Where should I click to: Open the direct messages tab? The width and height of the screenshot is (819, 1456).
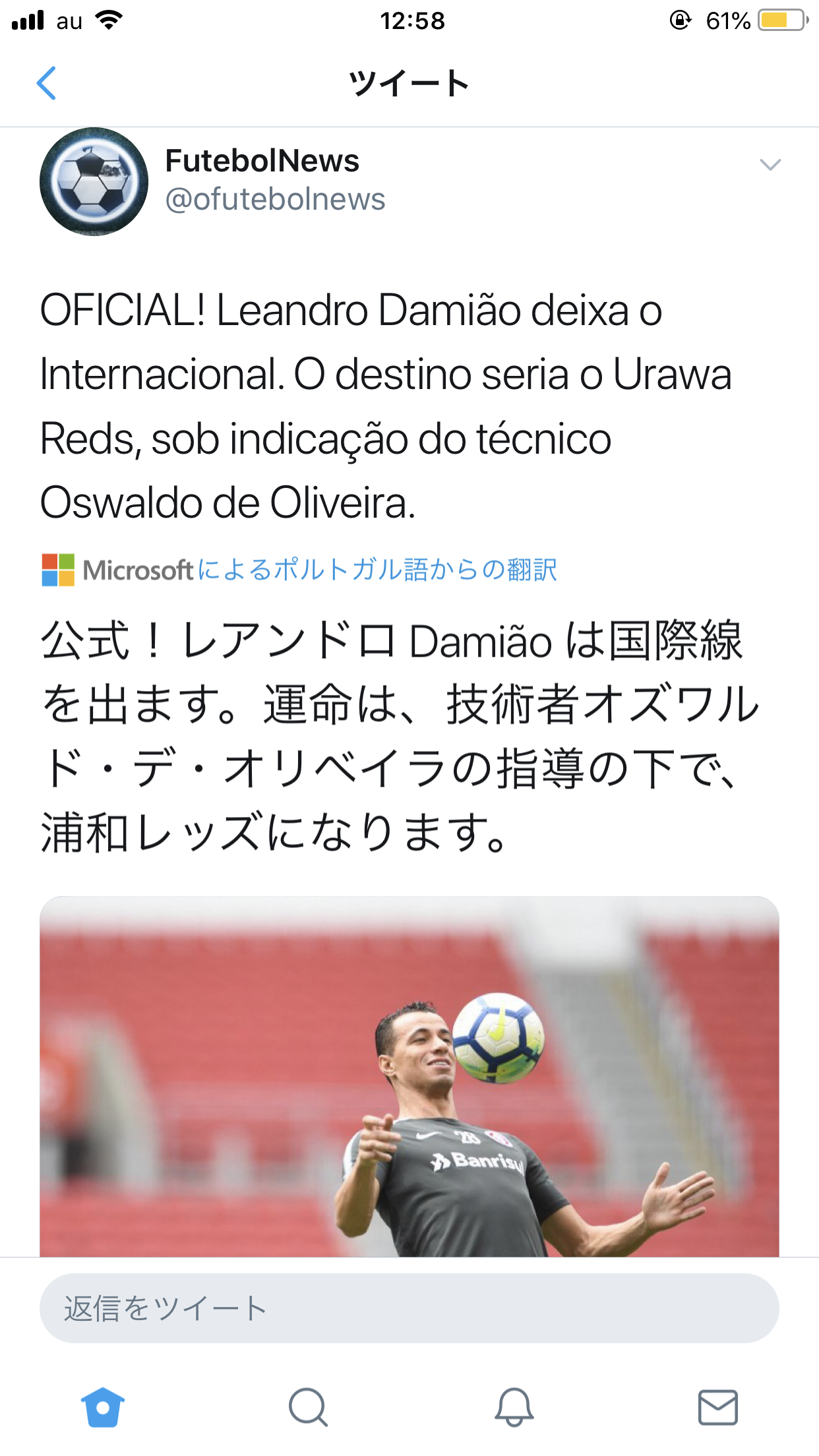point(717,1407)
